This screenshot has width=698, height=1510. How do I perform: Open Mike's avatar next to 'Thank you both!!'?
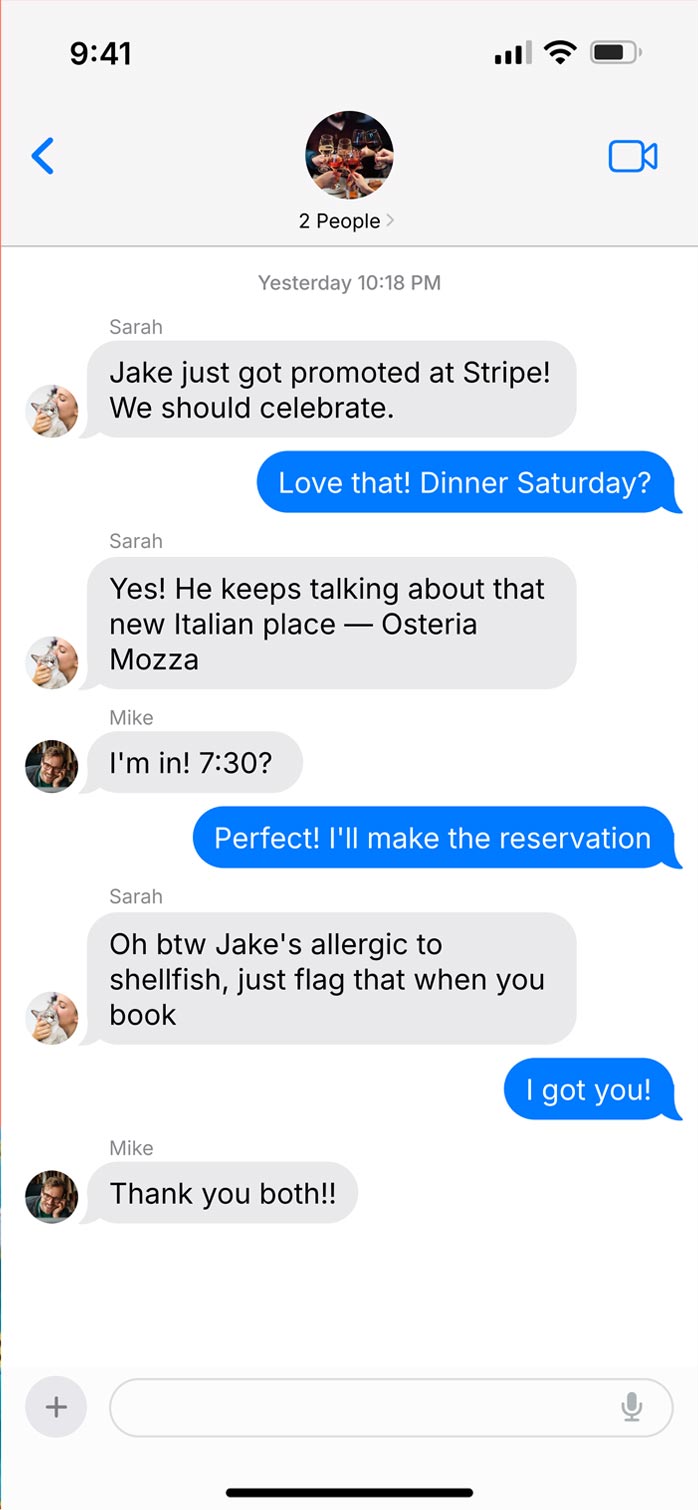(52, 1196)
